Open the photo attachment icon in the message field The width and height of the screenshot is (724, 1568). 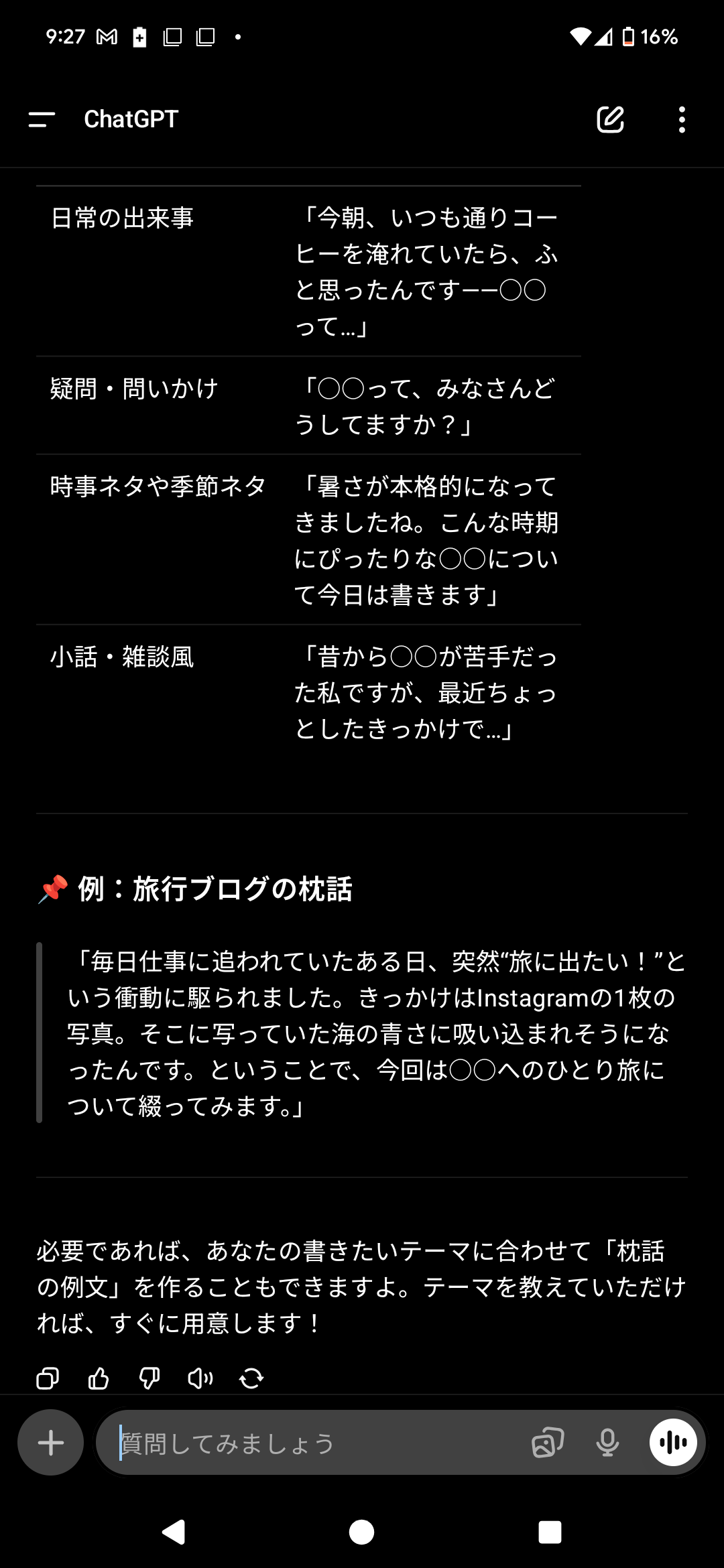[x=548, y=1443]
